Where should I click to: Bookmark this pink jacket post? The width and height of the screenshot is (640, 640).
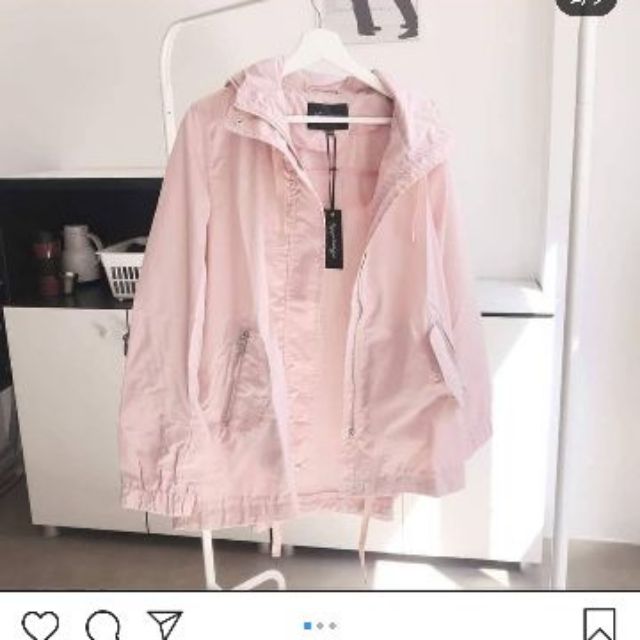(597, 624)
